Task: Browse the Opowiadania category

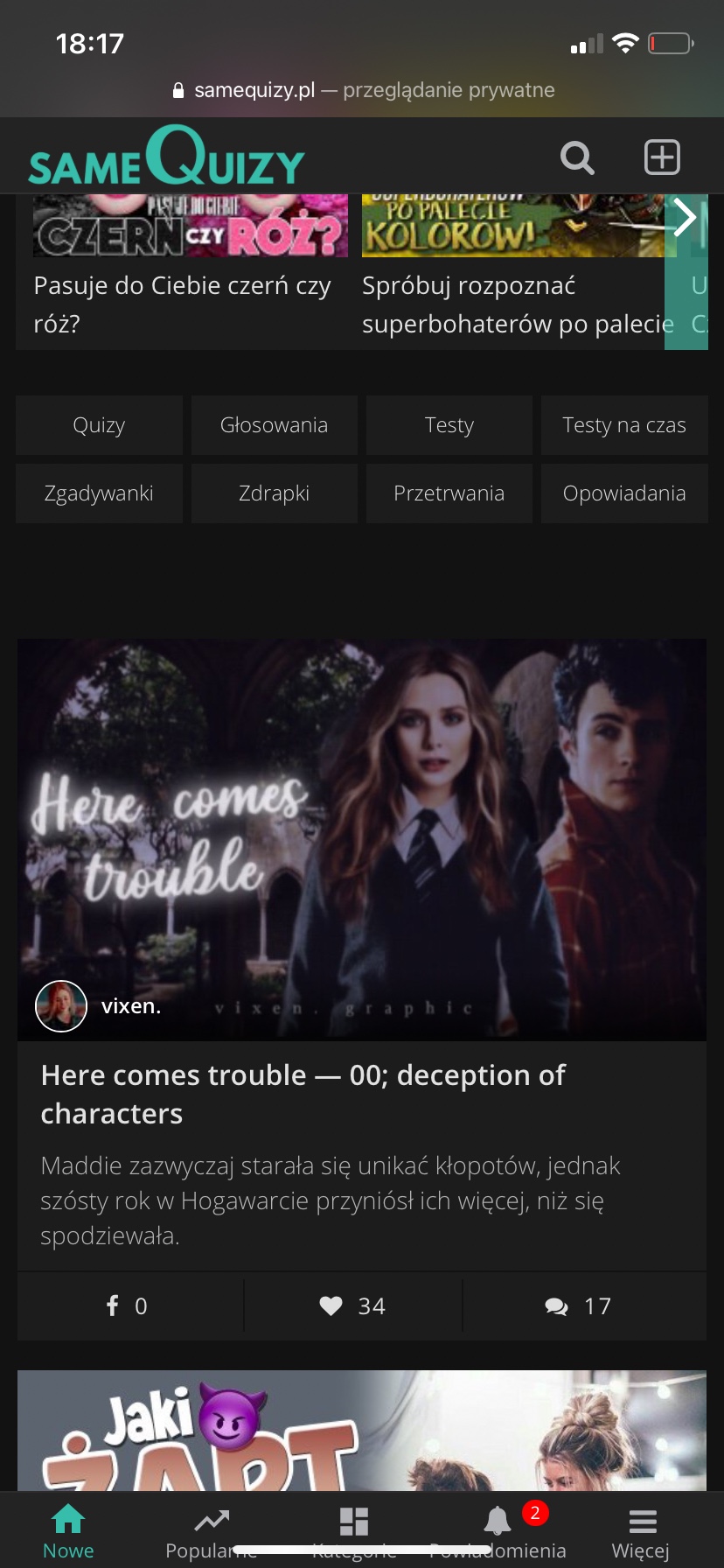Action: click(x=624, y=493)
